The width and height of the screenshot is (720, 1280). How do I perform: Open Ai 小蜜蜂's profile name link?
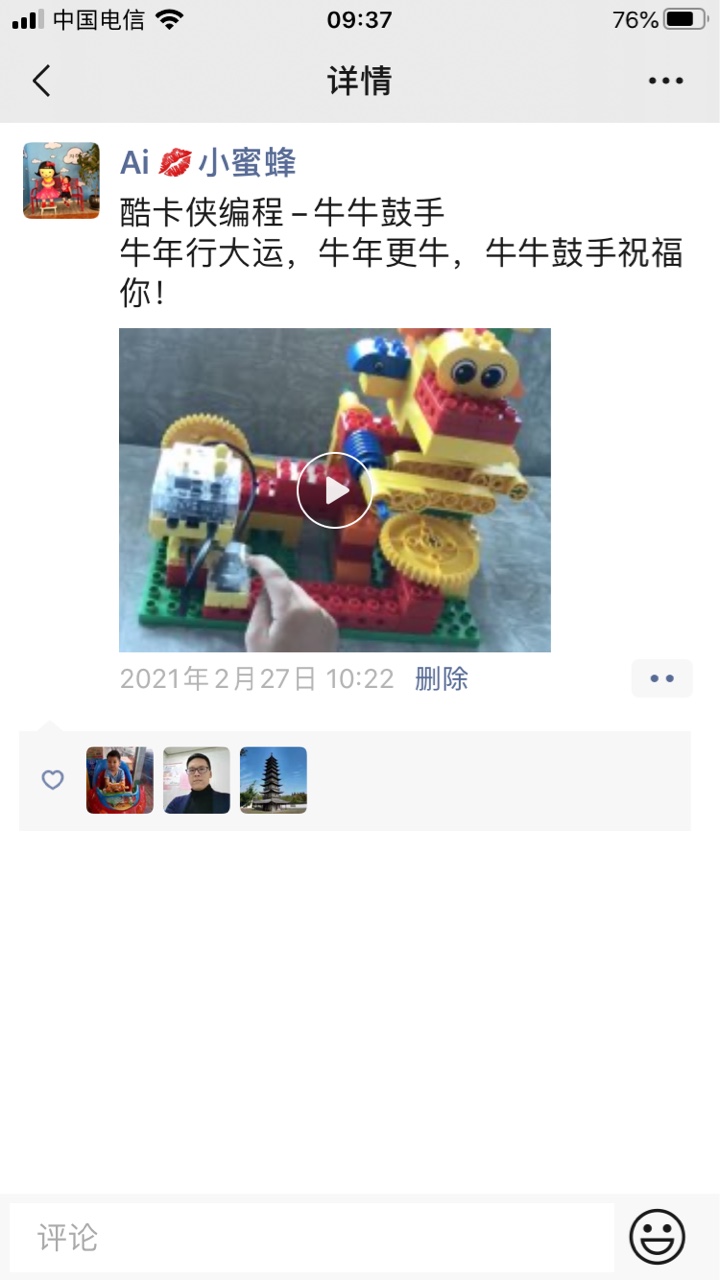(x=208, y=162)
